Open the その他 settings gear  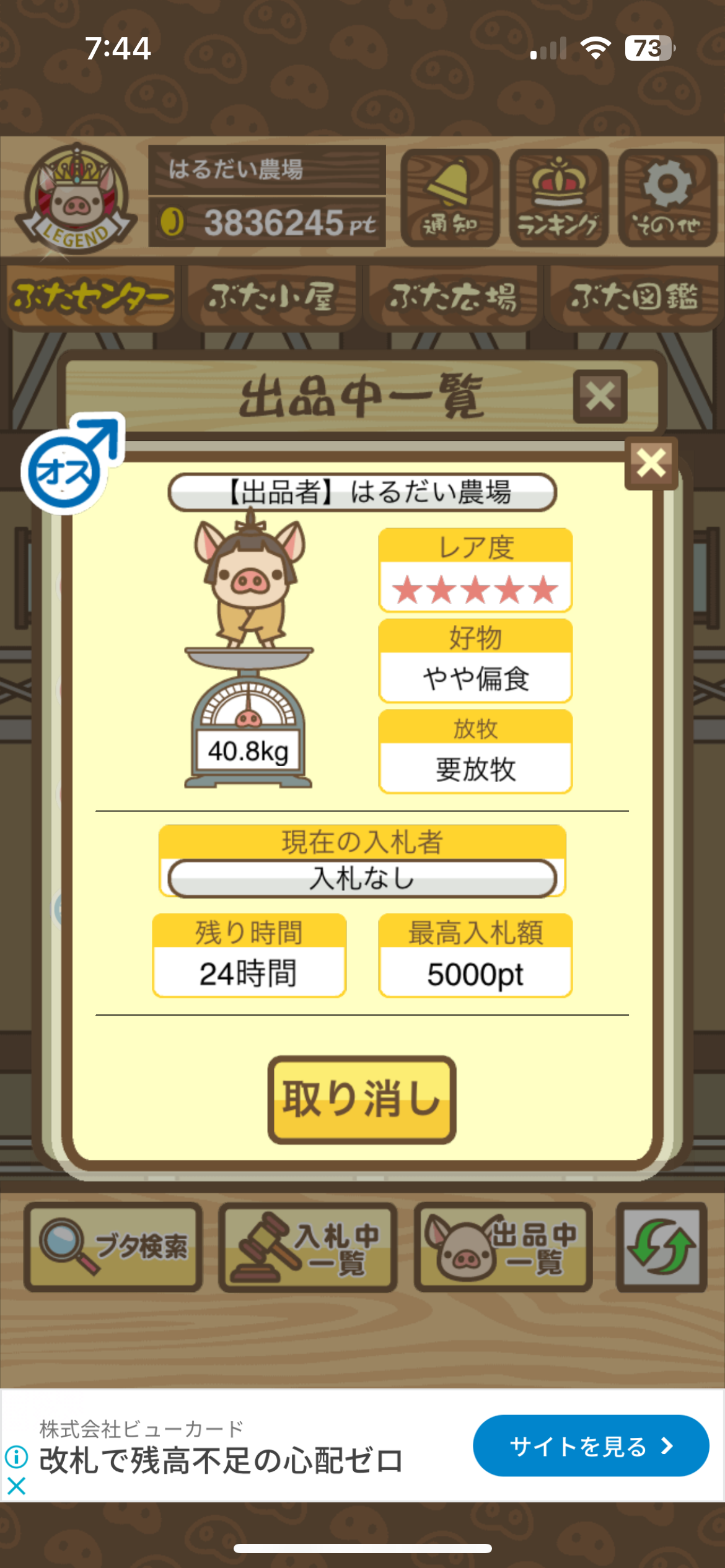point(667,198)
